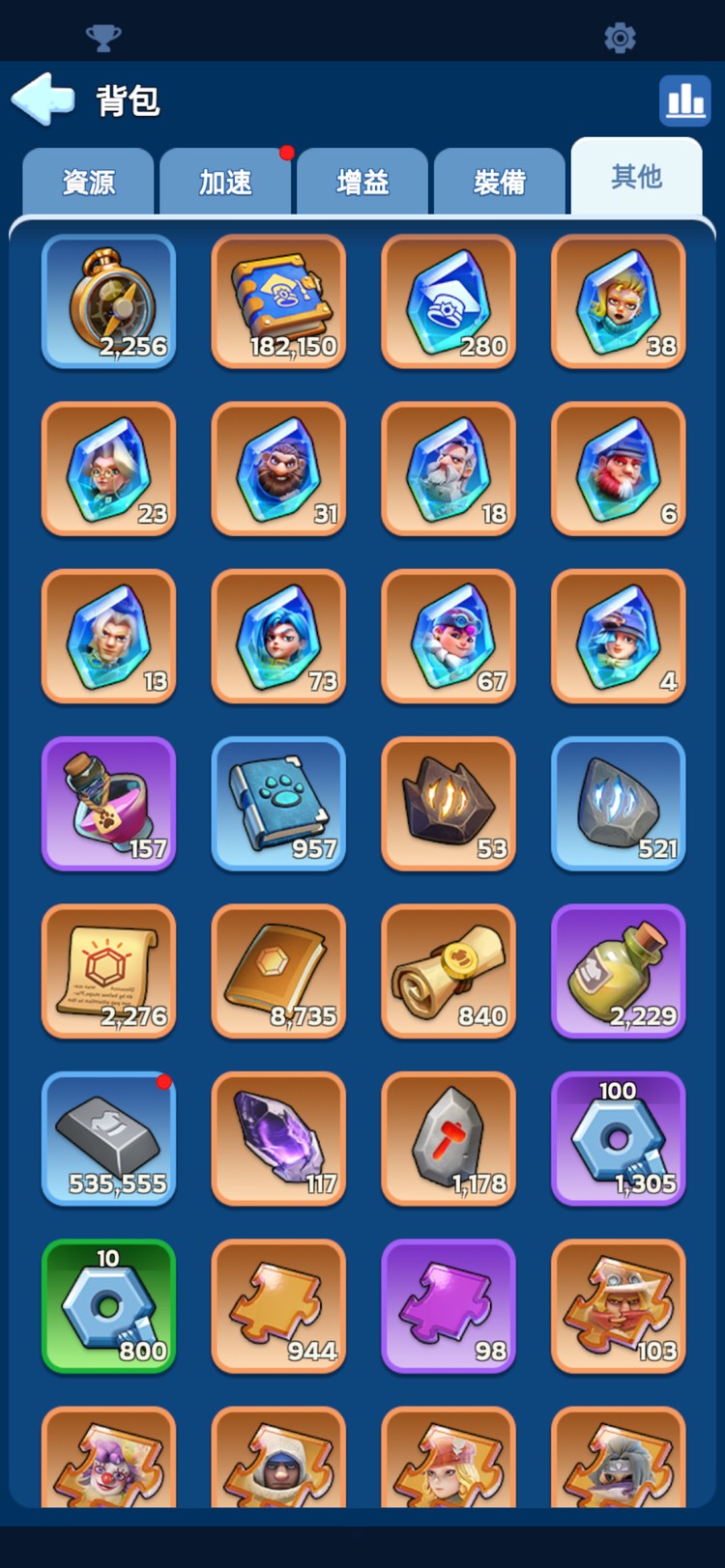Screen dimensions: 725x1568
Task: Switch to the 增益 tab
Action: coord(362,182)
